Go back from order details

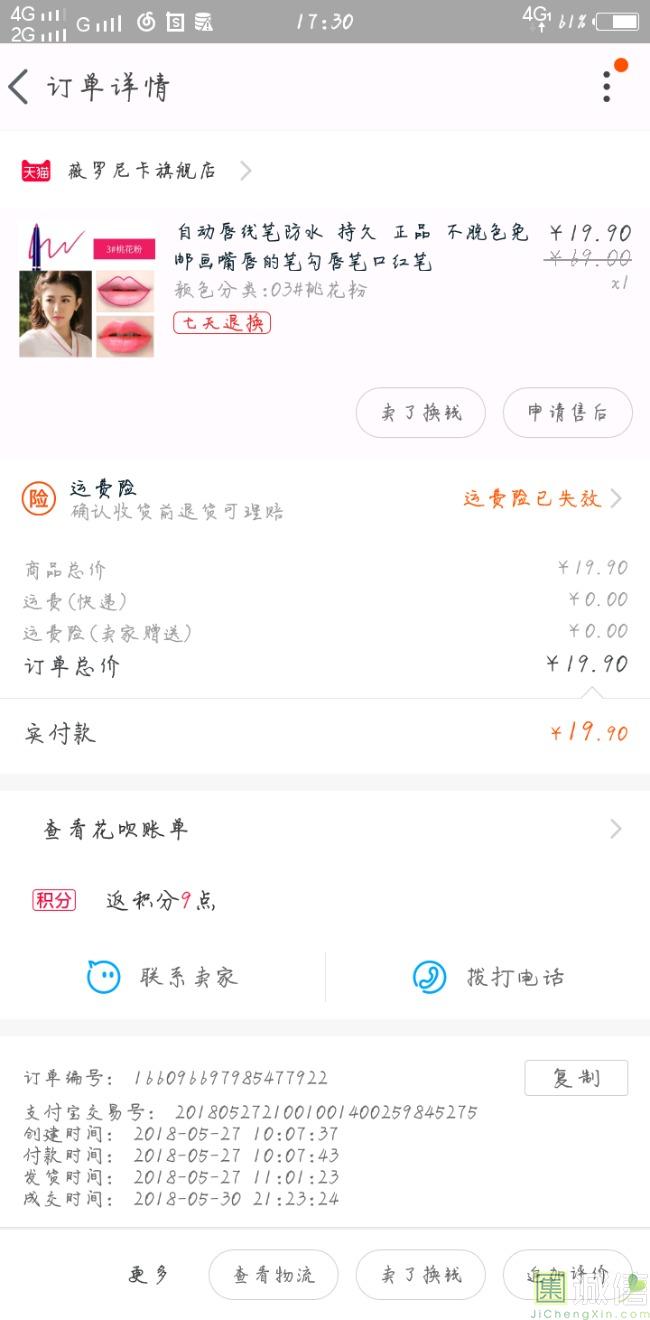(19, 87)
